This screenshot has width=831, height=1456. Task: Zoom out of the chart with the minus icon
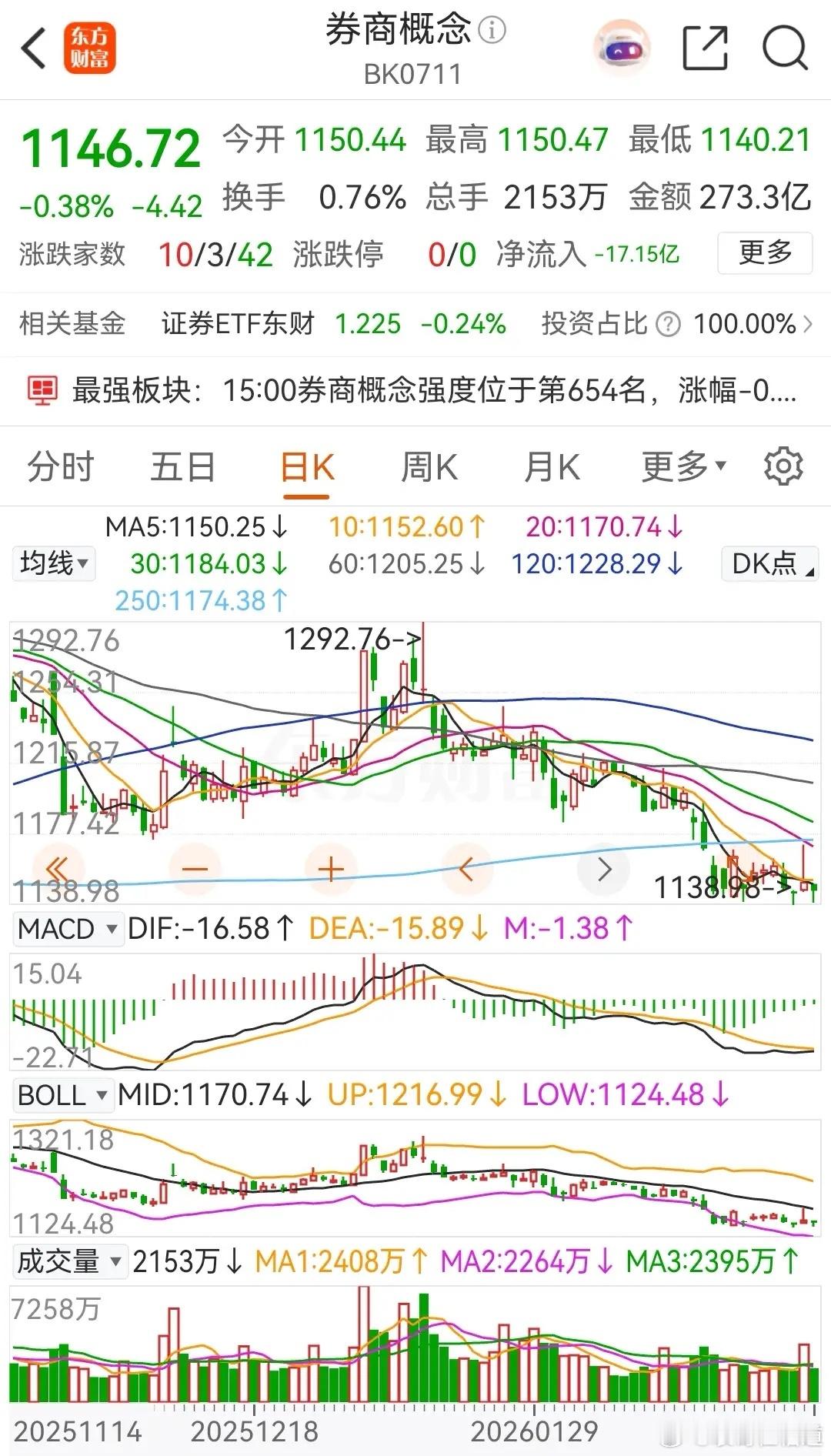[x=195, y=868]
